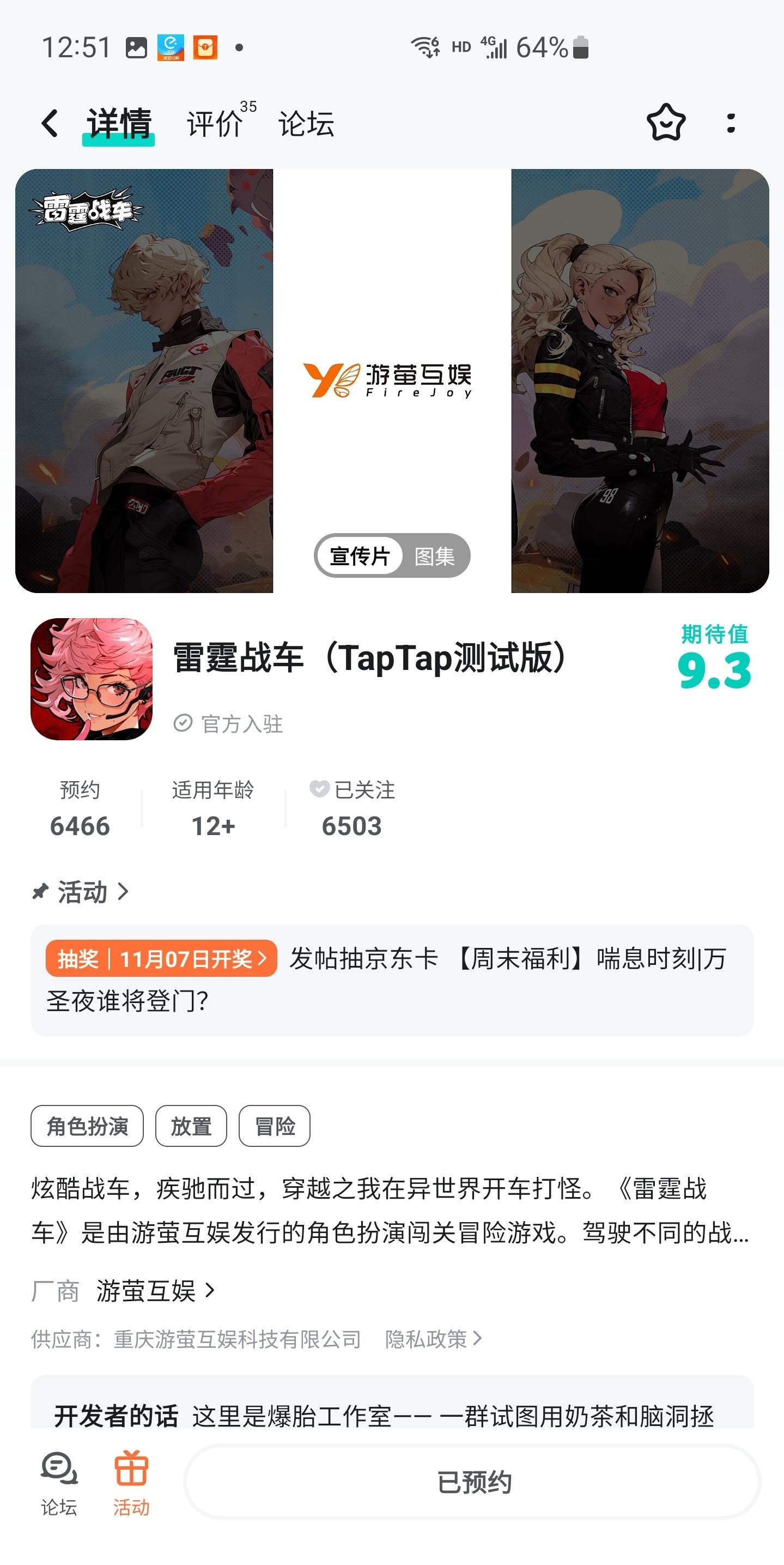Navigate back using the left arrow icon
The width and height of the screenshot is (784, 1565).
pos(48,123)
